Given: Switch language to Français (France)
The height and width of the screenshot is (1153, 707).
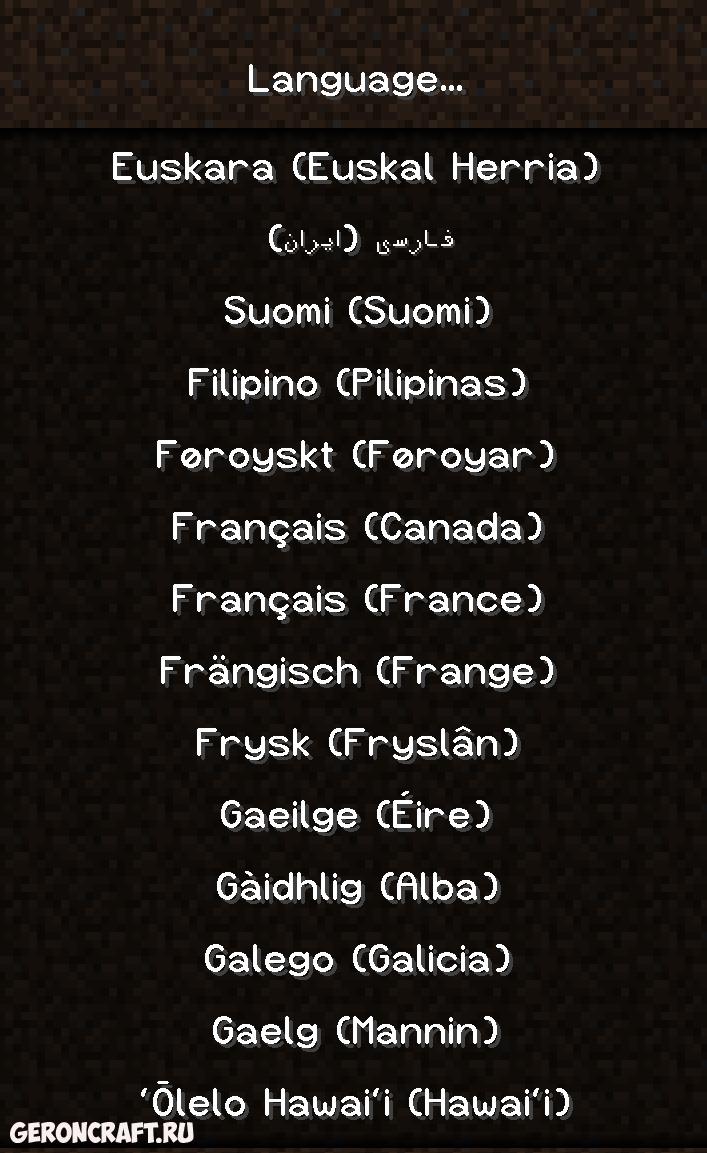Looking at the screenshot, I should 358,599.
